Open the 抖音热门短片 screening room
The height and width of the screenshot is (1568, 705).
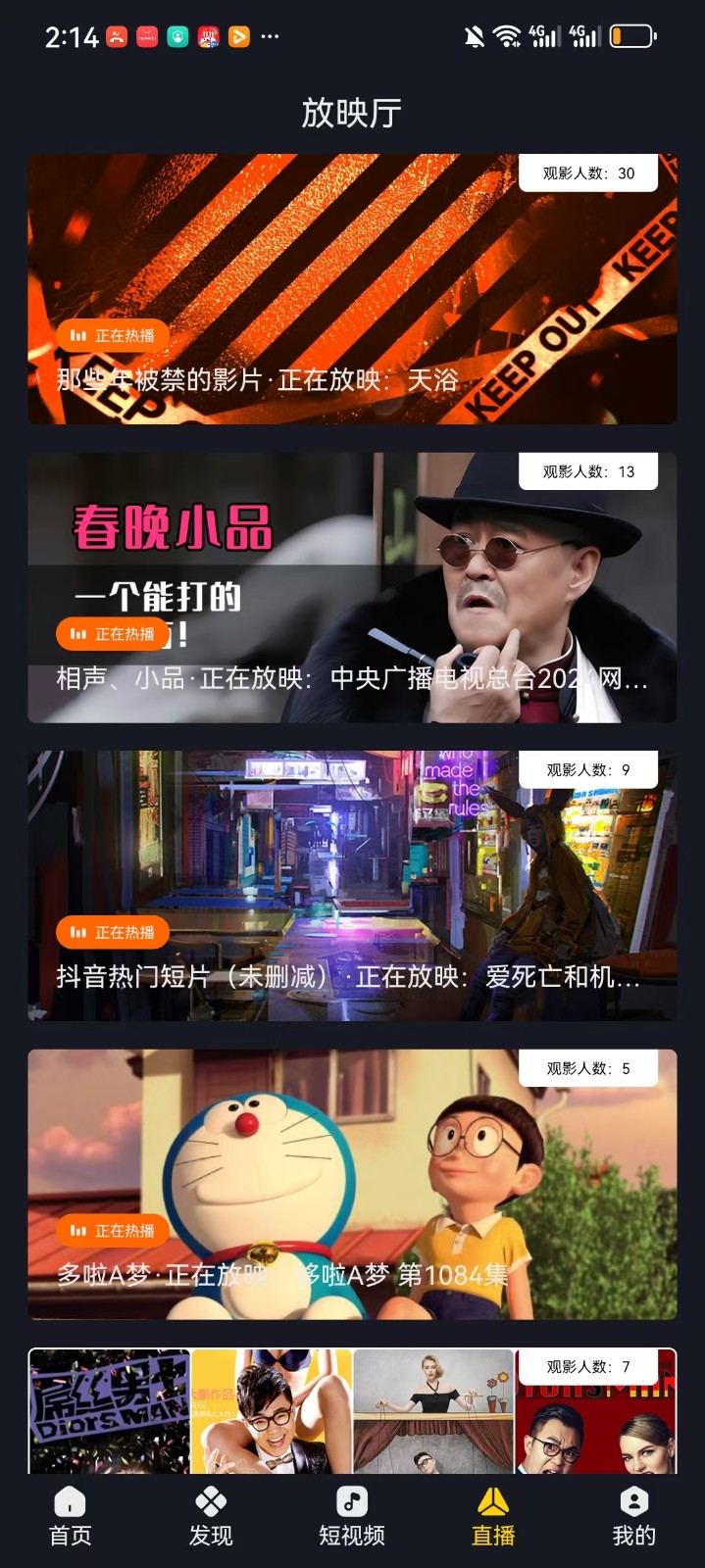tap(352, 886)
